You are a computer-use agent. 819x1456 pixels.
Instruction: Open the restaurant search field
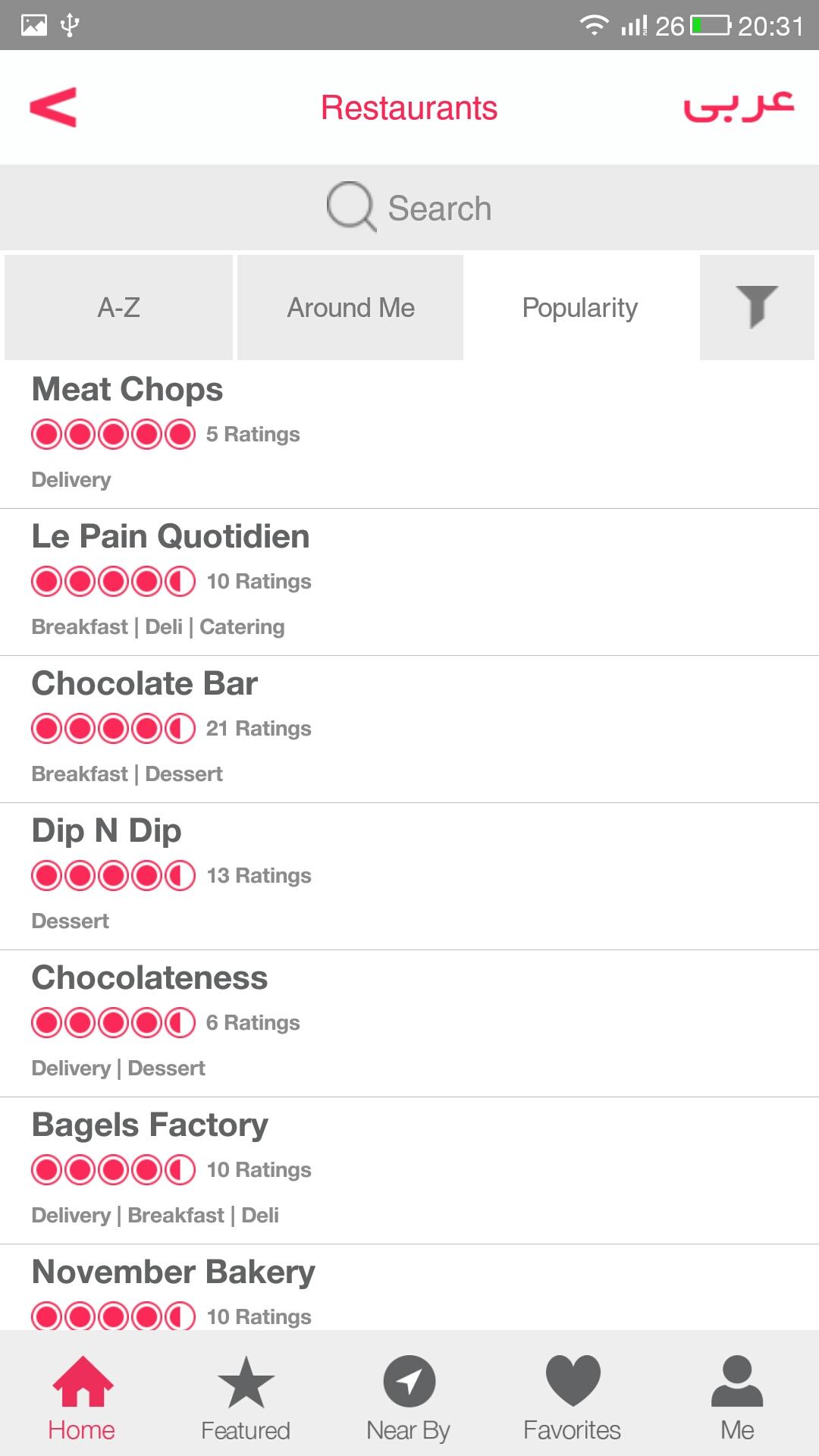coord(409,208)
